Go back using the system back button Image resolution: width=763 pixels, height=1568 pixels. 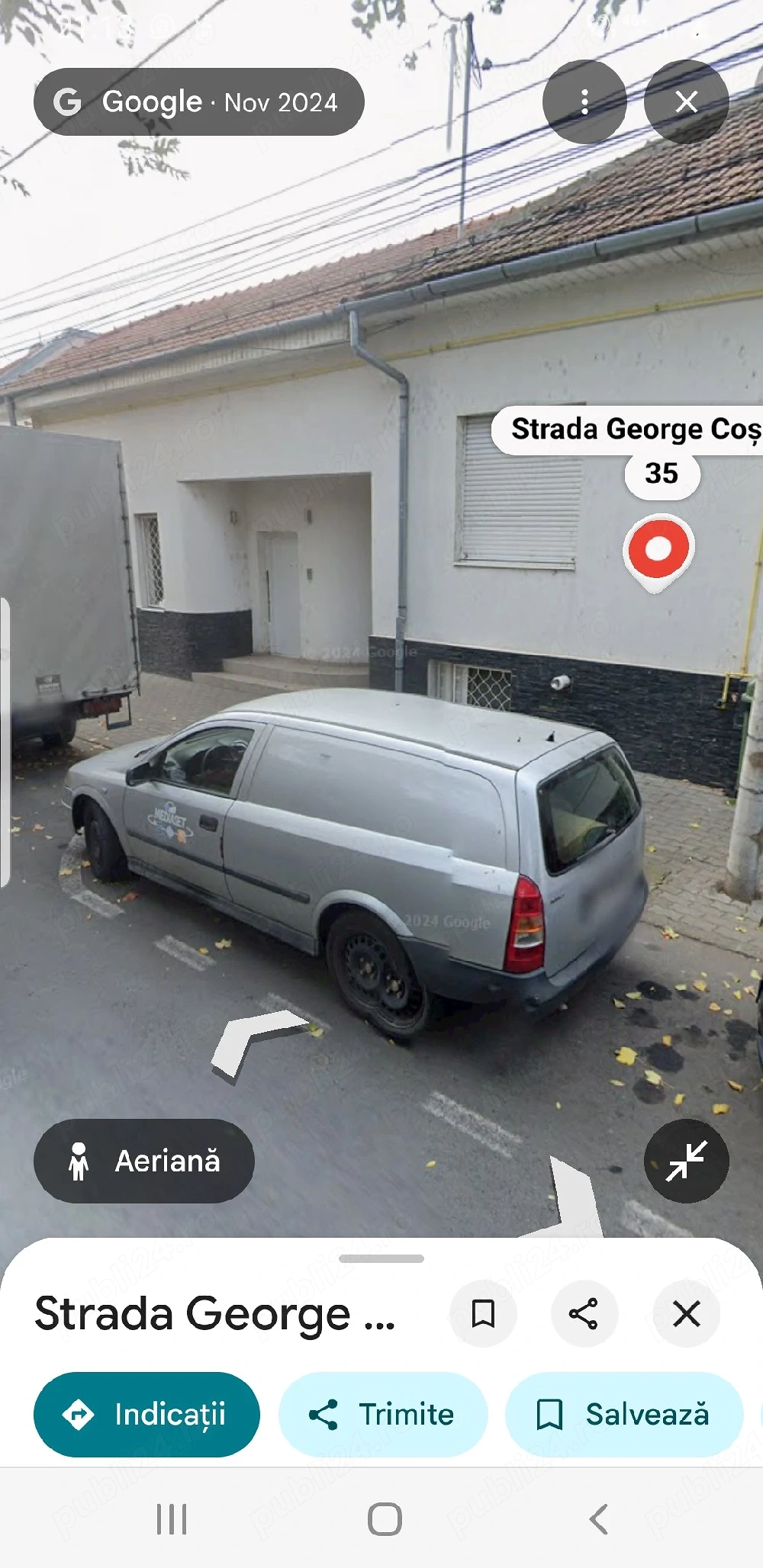point(599,1519)
